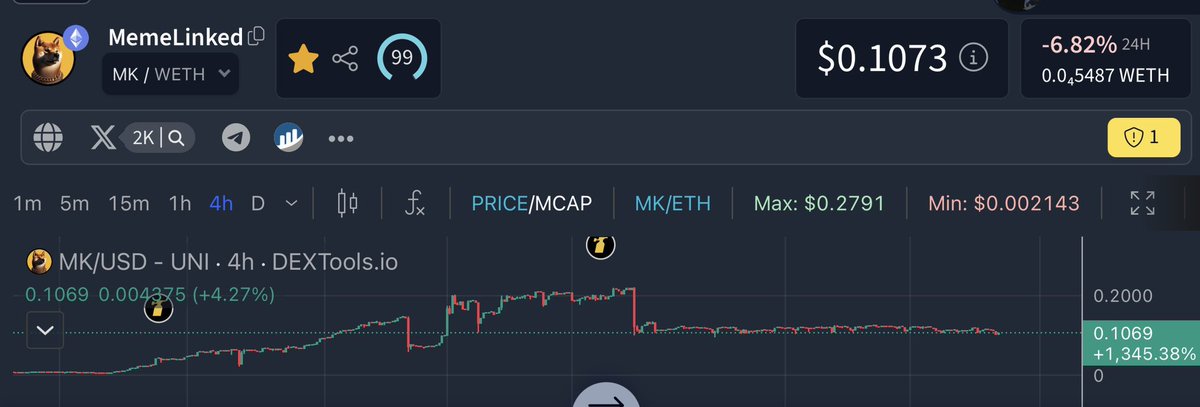Show more social links
Screen dimensions: 1200x407
(341, 138)
